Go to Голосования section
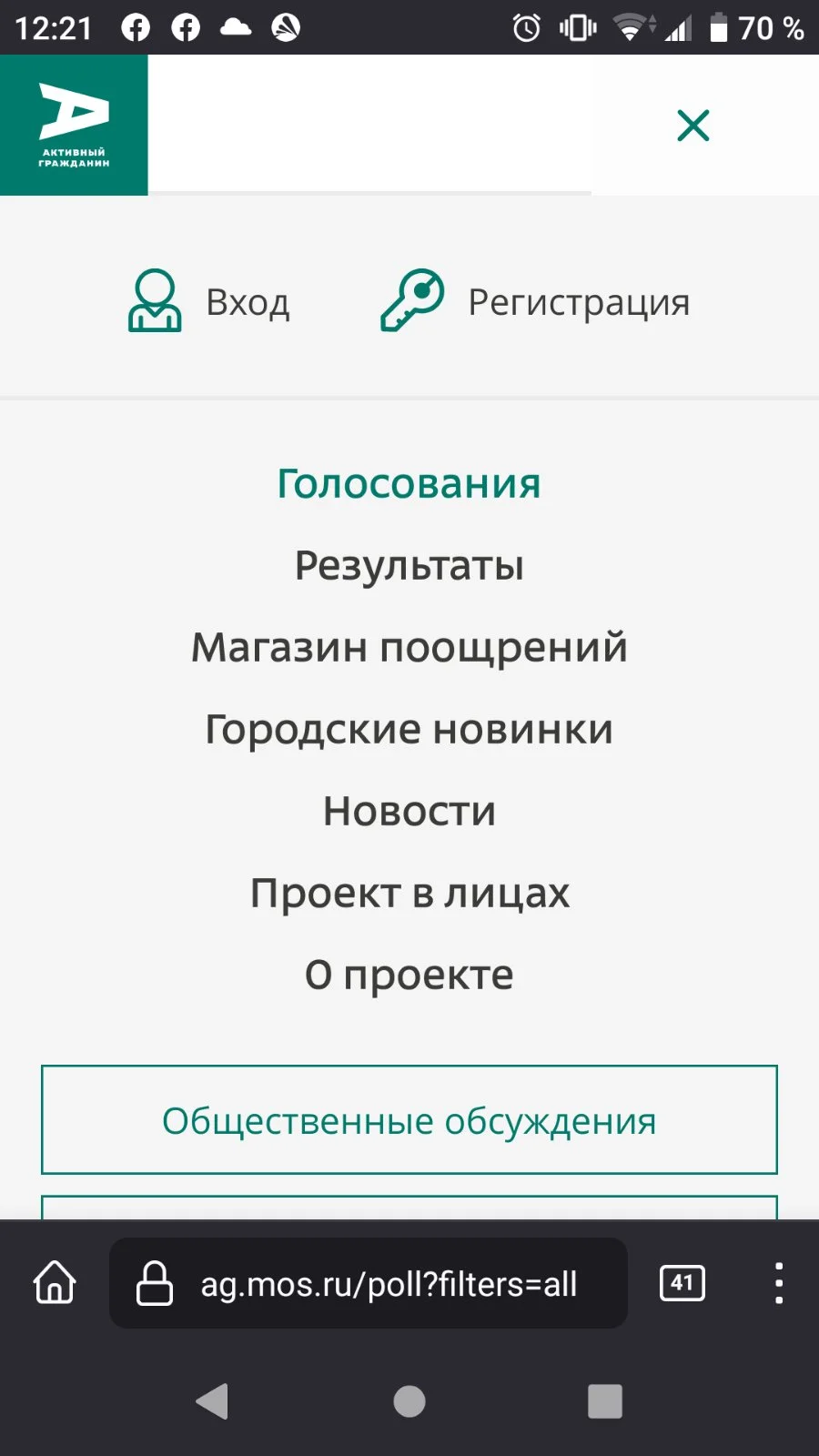819x1456 pixels. [x=409, y=483]
